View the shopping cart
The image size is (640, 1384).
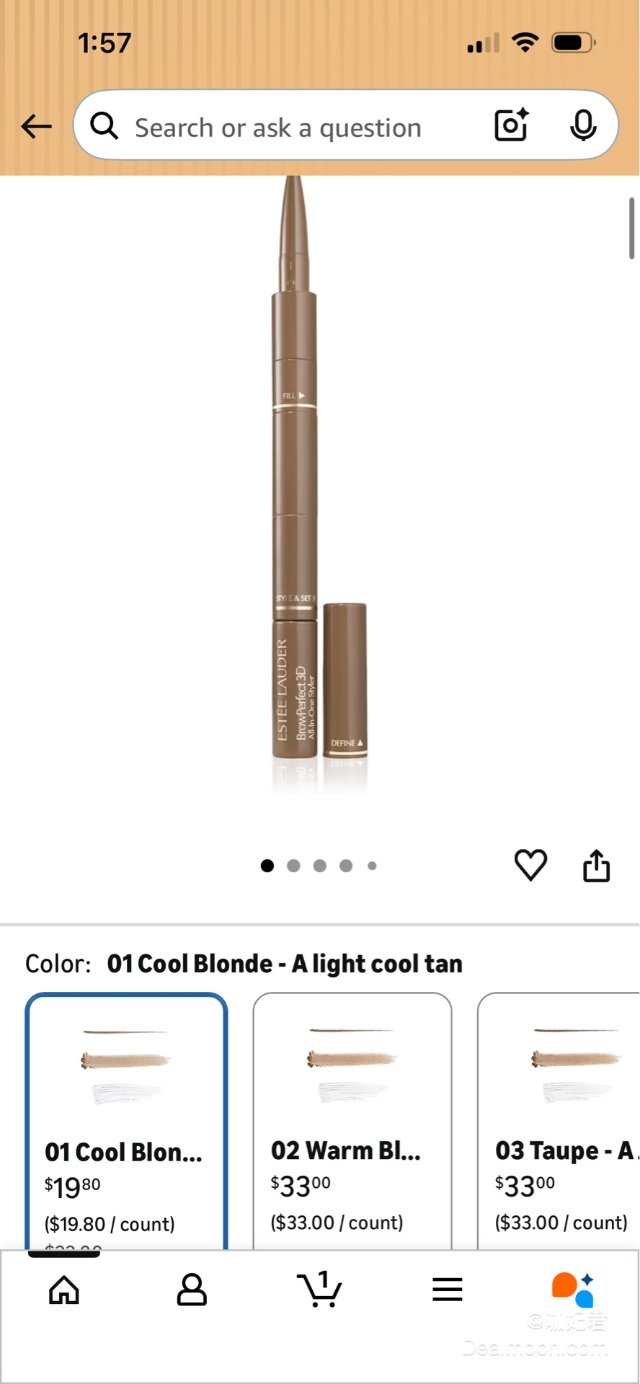pyautogui.click(x=320, y=1290)
